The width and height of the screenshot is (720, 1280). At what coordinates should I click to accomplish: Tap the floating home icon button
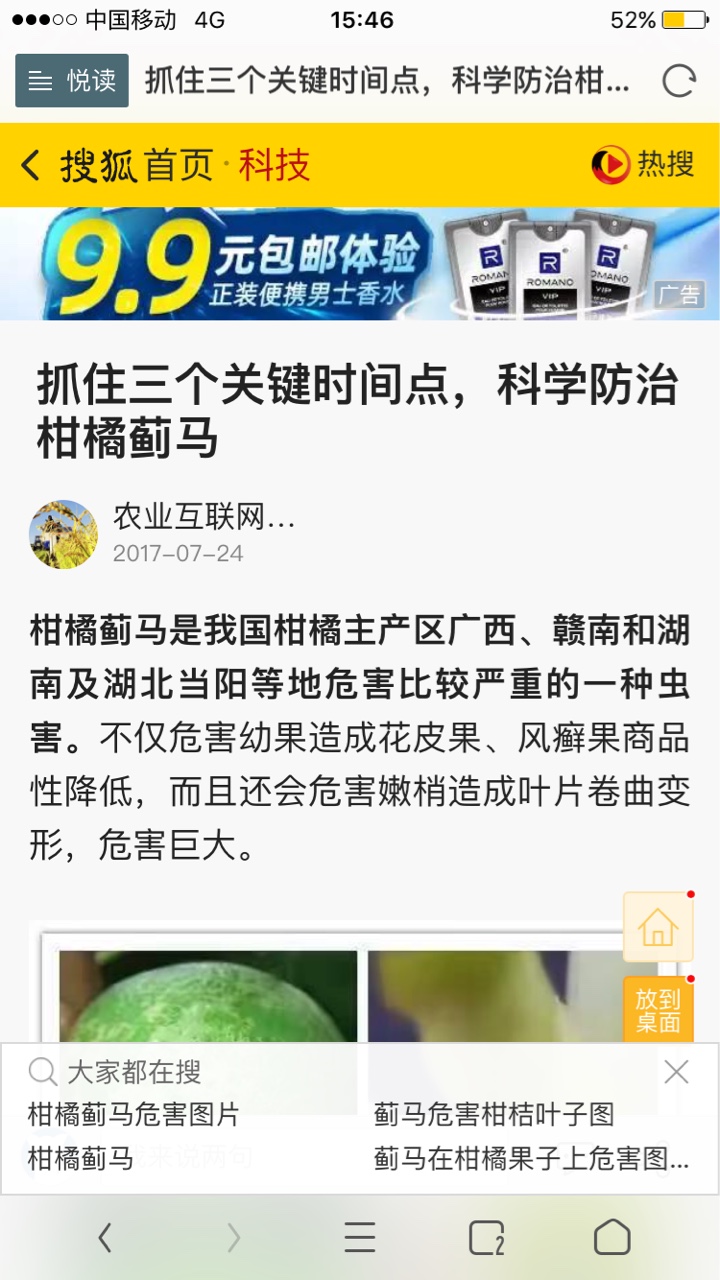(x=658, y=927)
